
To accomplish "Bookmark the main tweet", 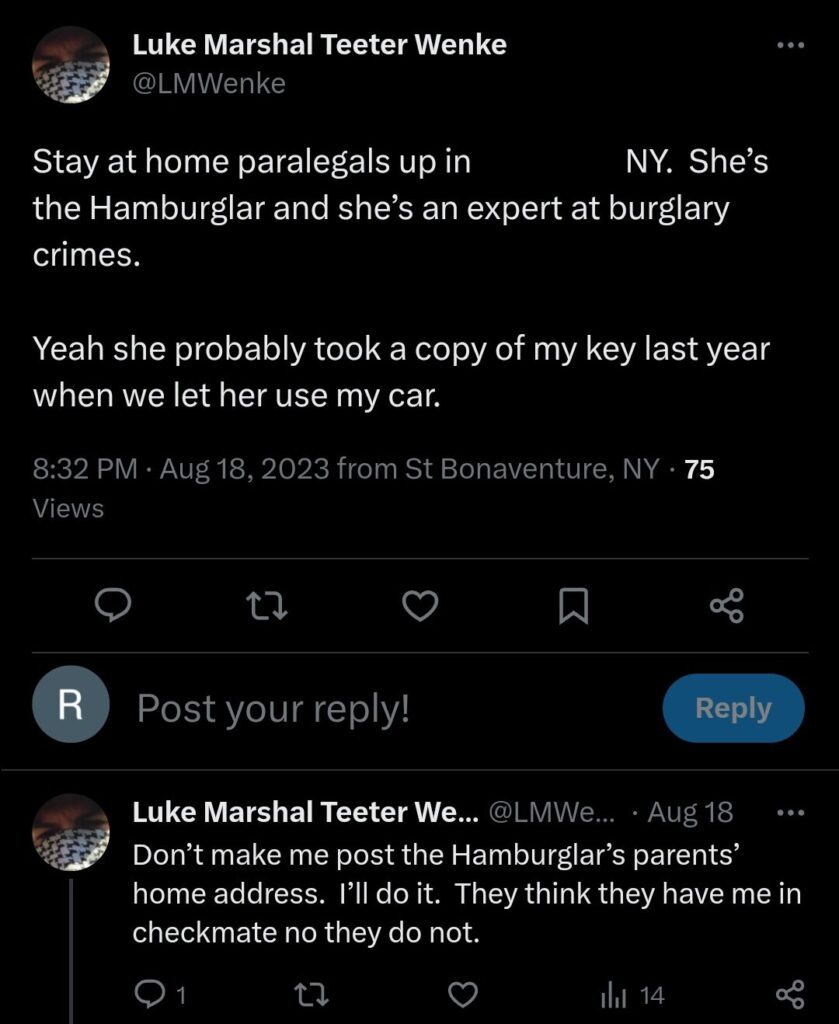I will tap(574, 605).
